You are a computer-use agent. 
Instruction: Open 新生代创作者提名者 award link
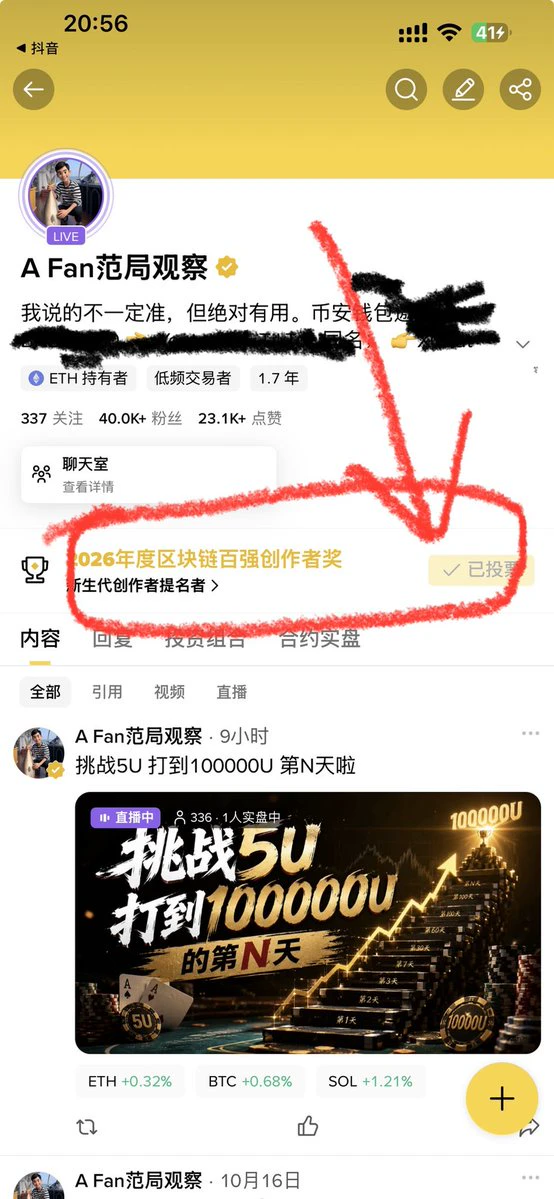[142, 586]
